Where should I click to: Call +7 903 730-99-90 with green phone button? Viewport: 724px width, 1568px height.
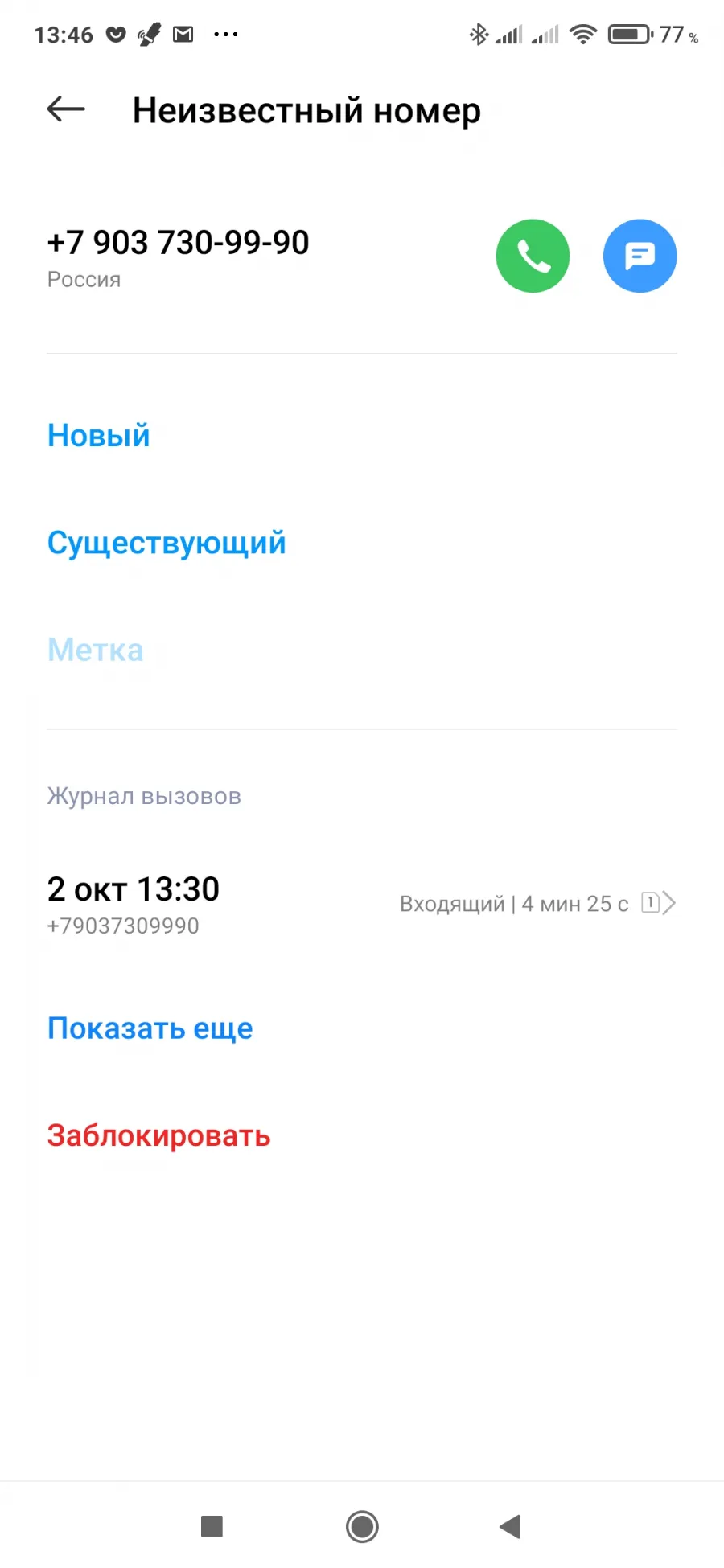[x=533, y=256]
